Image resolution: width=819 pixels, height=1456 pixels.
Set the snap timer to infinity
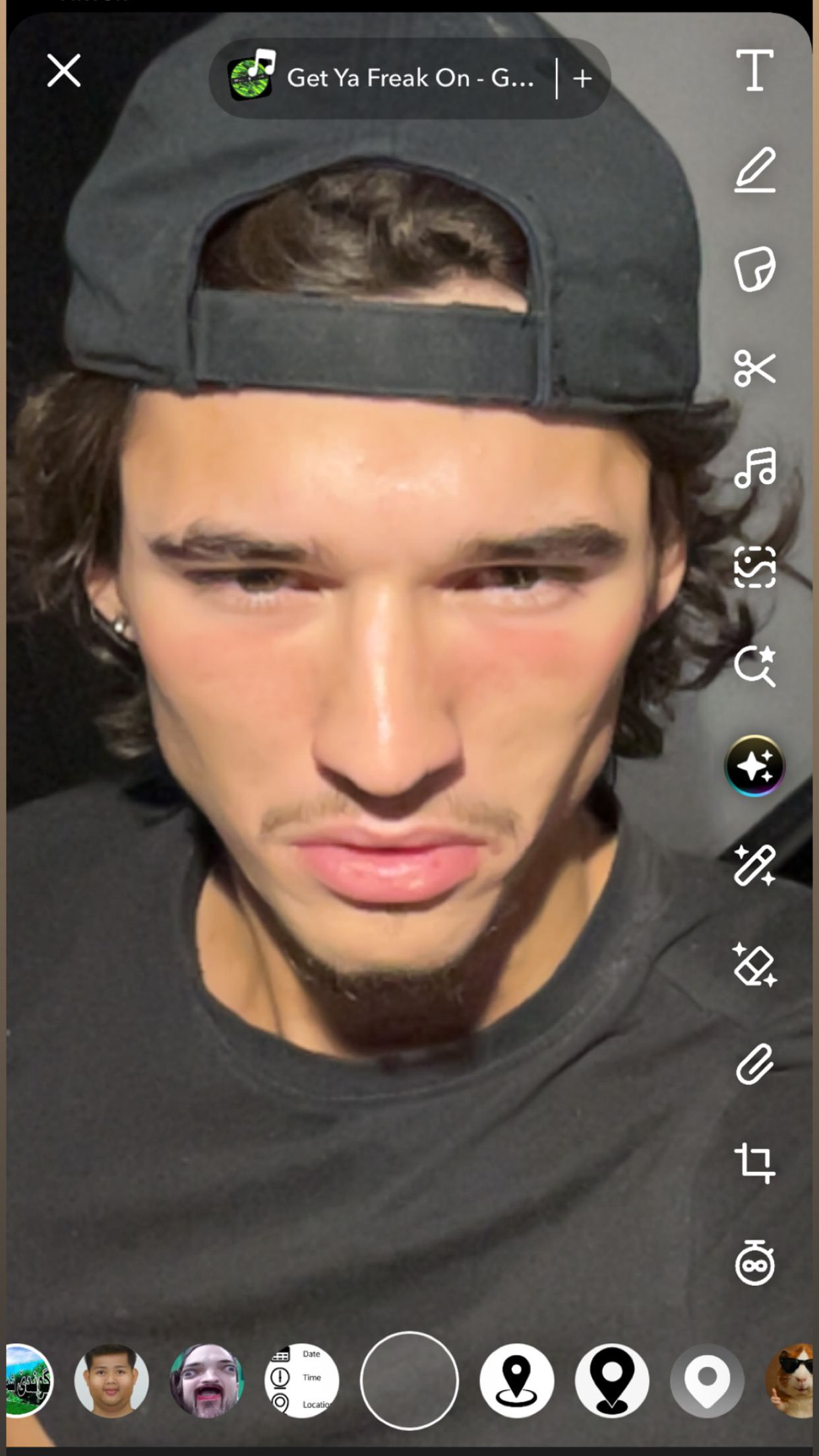tap(754, 1263)
